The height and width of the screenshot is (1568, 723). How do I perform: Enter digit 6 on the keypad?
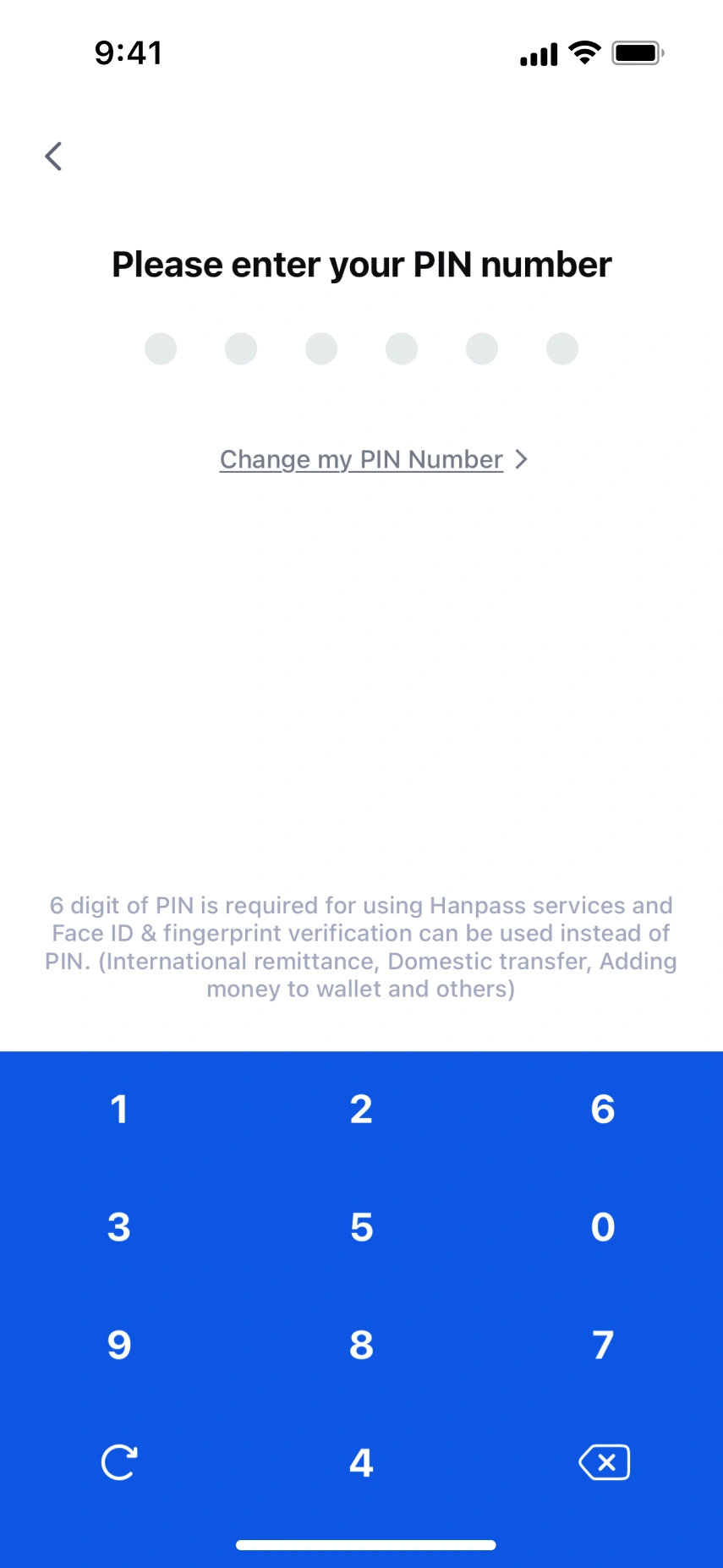click(x=603, y=1110)
